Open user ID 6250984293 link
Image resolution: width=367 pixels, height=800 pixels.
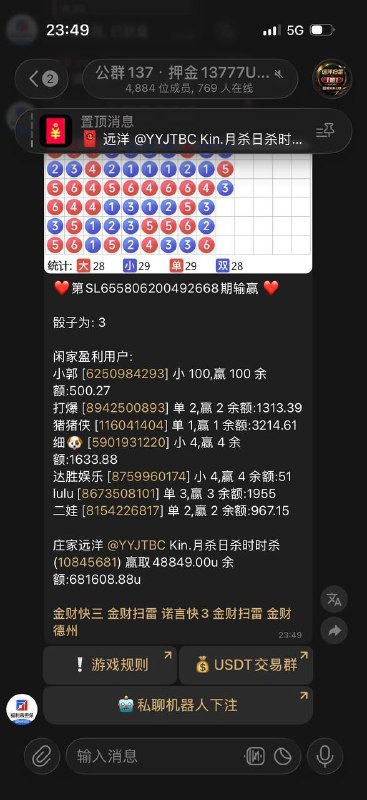[x=125, y=374]
